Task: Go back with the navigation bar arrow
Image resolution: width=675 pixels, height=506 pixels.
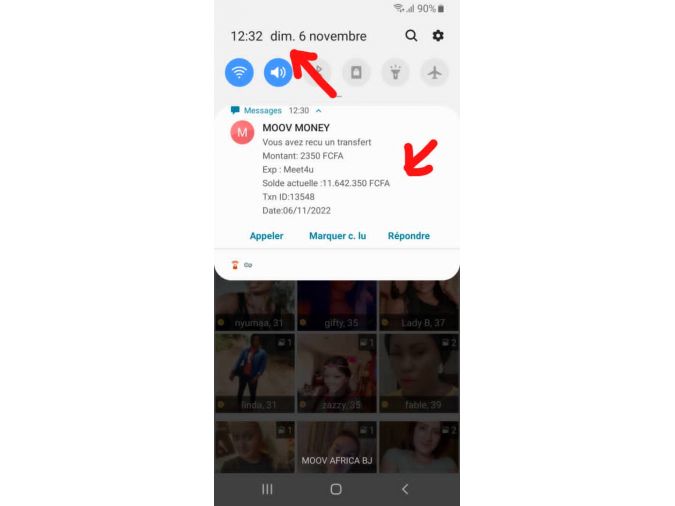Action: [x=404, y=489]
